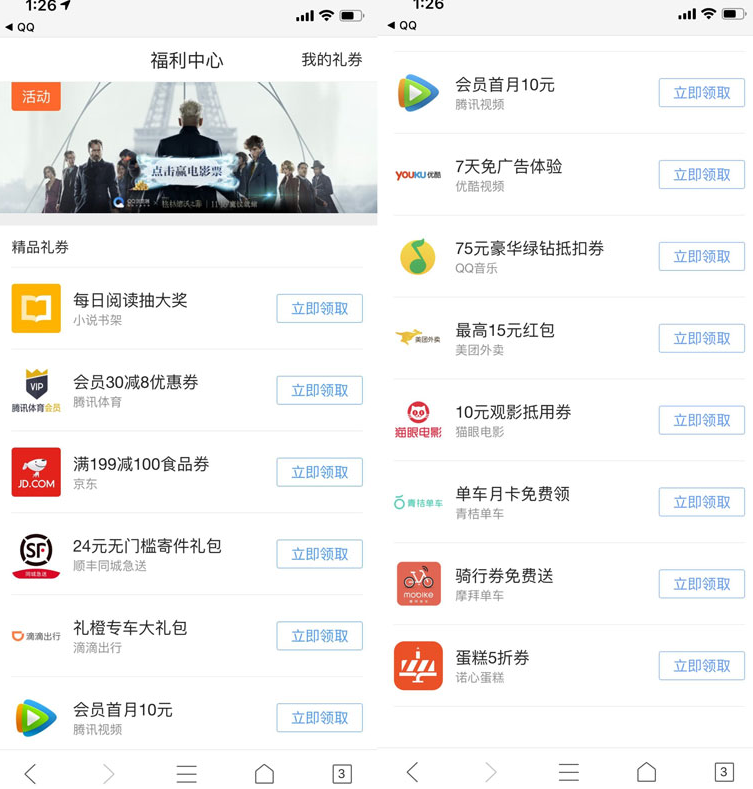The image size is (753, 789).
Task: Claim 美团外卖 最高15元红包
Action: click(701, 339)
